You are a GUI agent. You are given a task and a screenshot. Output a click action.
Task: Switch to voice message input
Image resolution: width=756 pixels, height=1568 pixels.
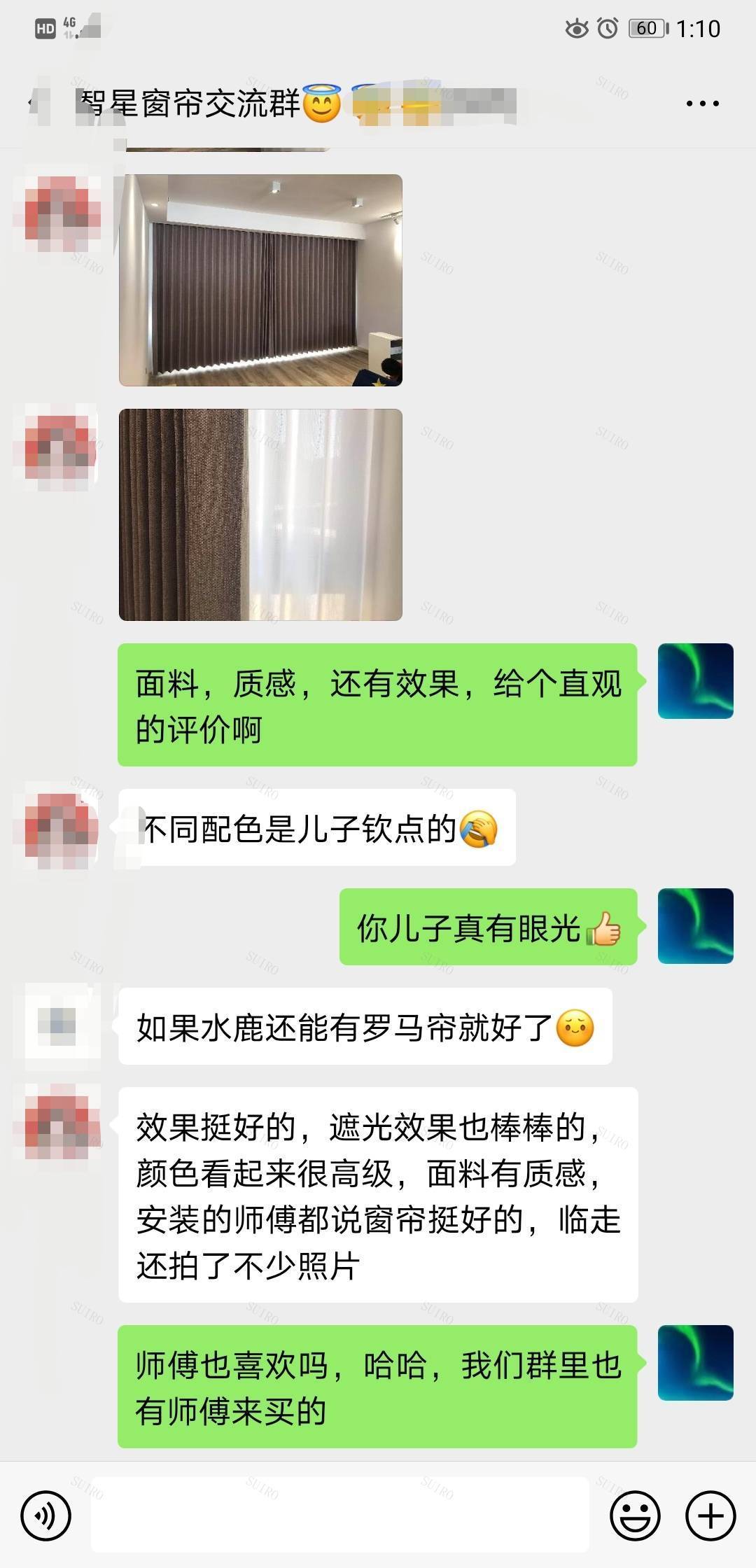[x=46, y=1515]
